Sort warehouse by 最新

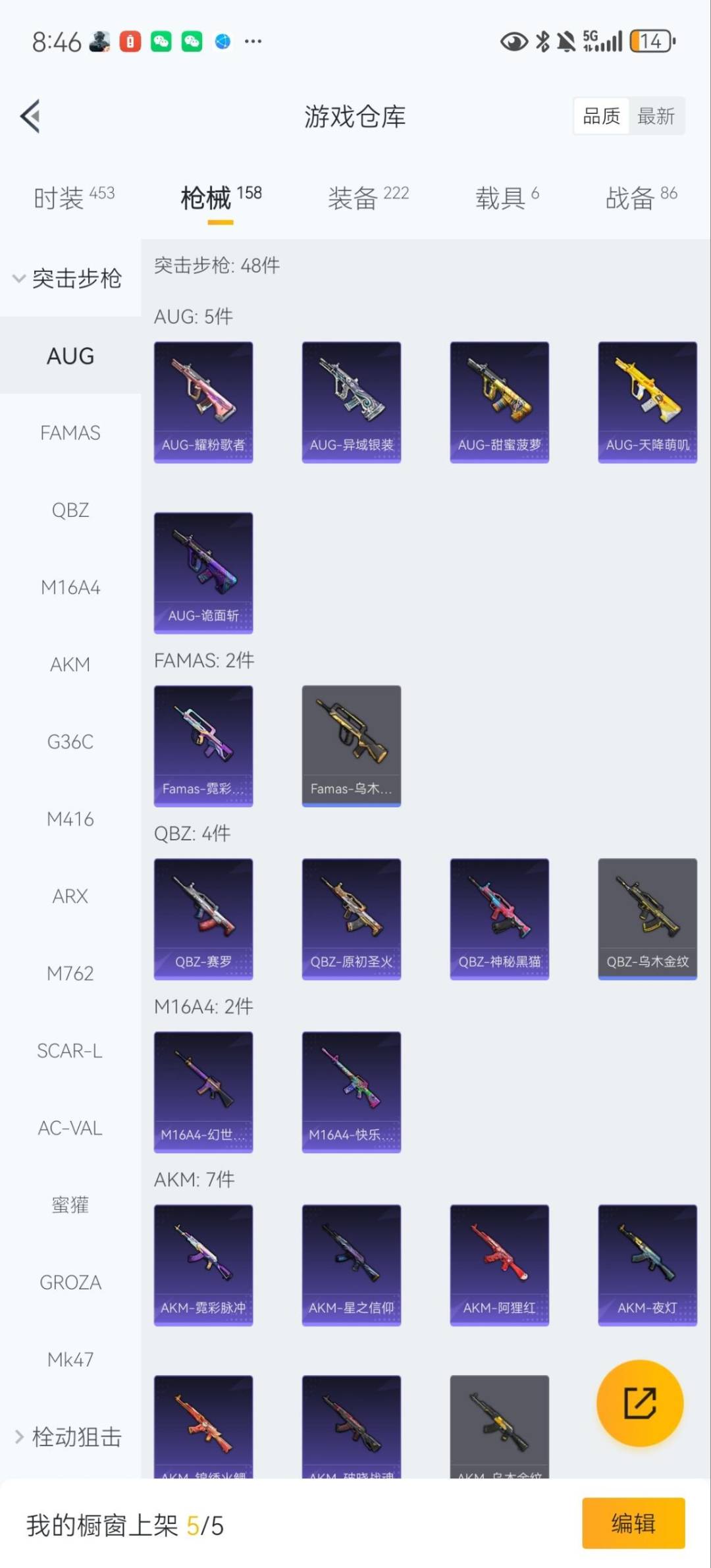click(x=656, y=116)
